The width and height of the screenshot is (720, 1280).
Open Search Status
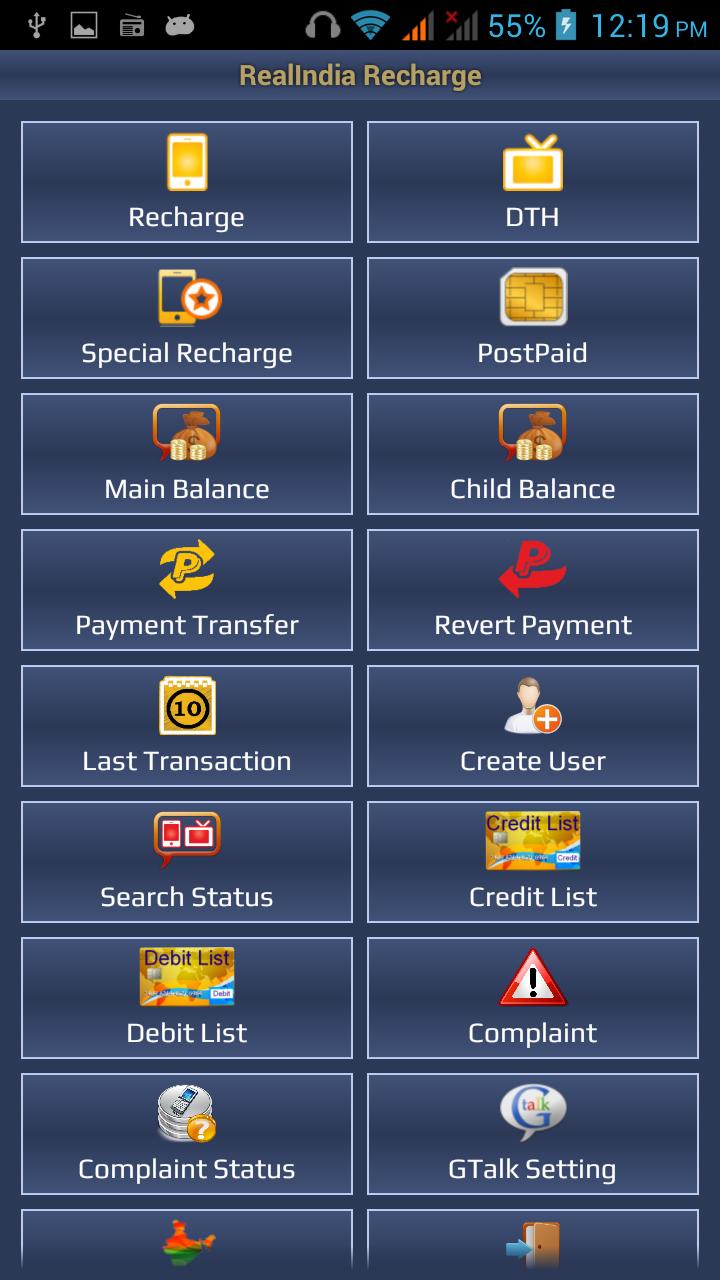pyautogui.click(x=187, y=862)
